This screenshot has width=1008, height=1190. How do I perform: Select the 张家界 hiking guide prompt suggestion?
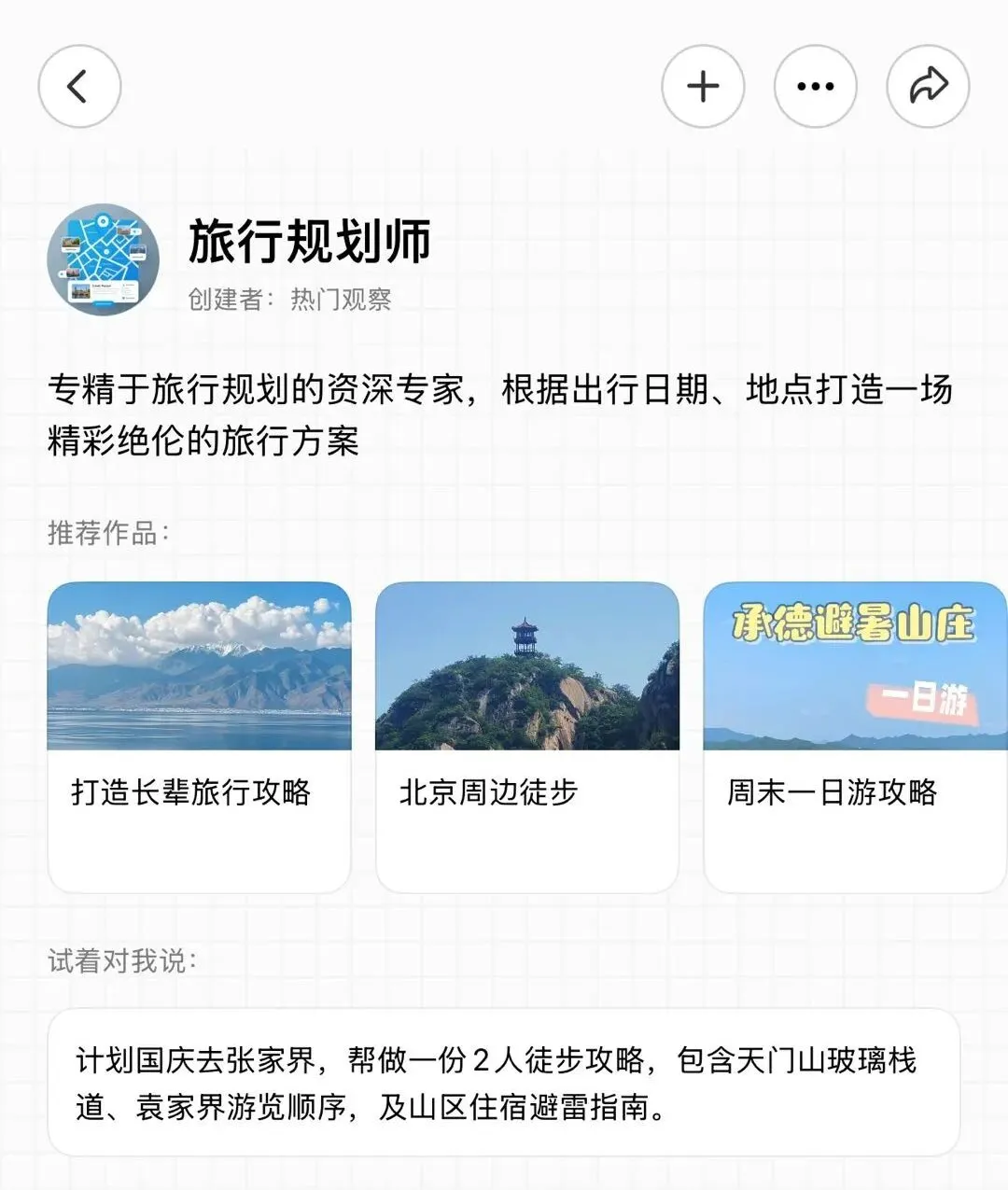pyautogui.click(x=503, y=1083)
